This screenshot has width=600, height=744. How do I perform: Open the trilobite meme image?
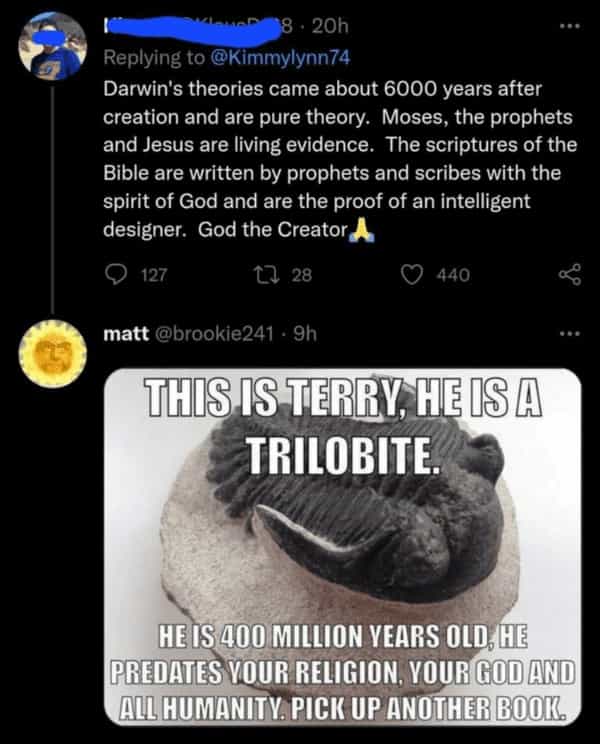click(x=342, y=545)
